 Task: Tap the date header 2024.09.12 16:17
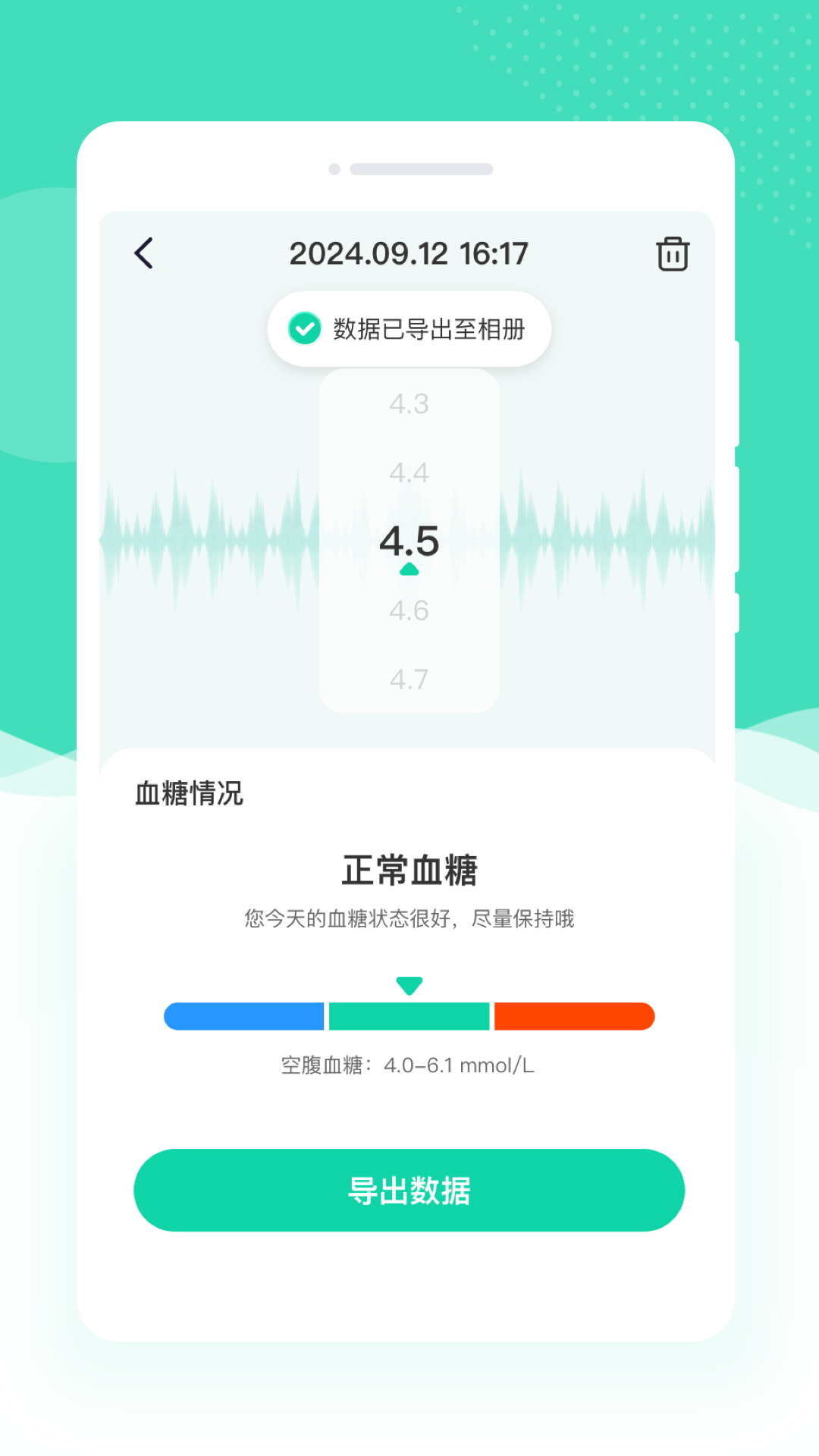click(x=408, y=253)
